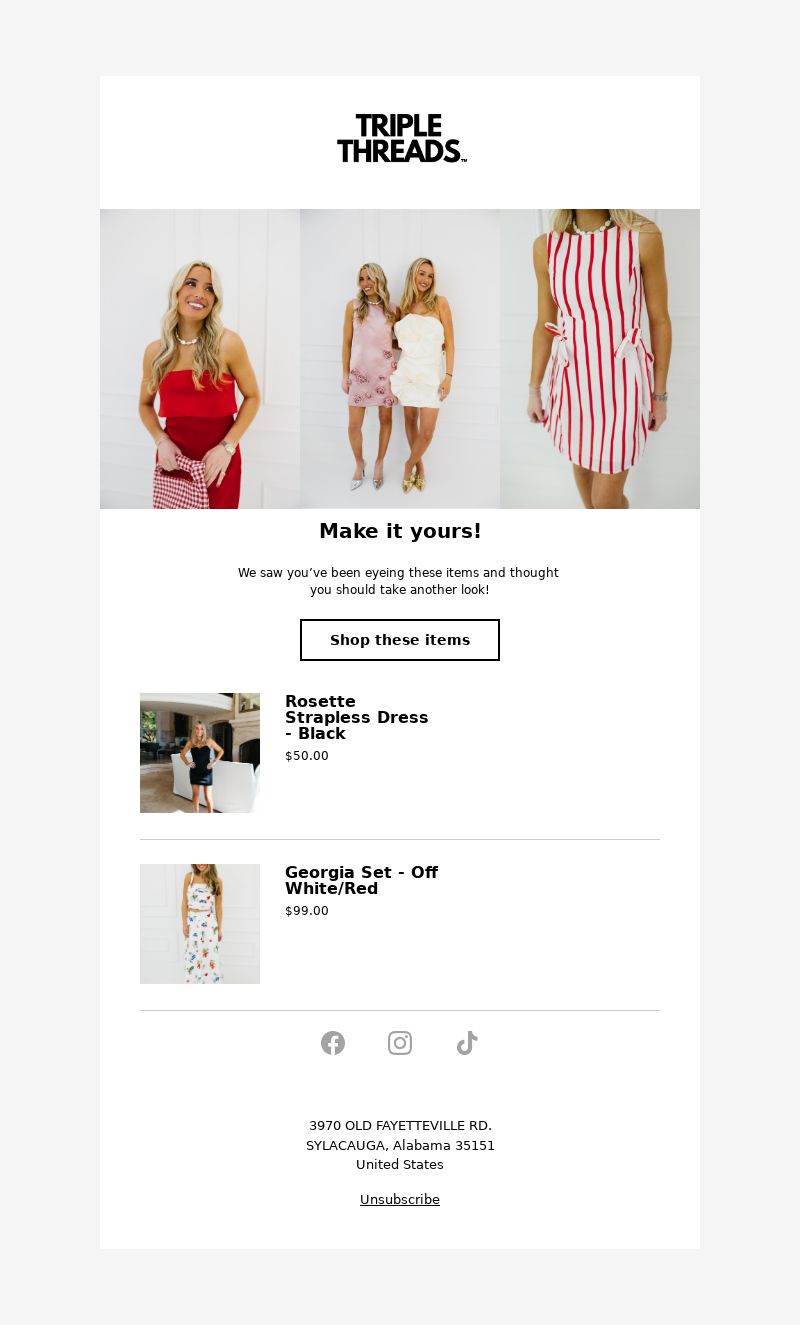View Rosette Strapless Dress - Black title link
Viewport: 800px width, 1325px height.
tap(356, 717)
